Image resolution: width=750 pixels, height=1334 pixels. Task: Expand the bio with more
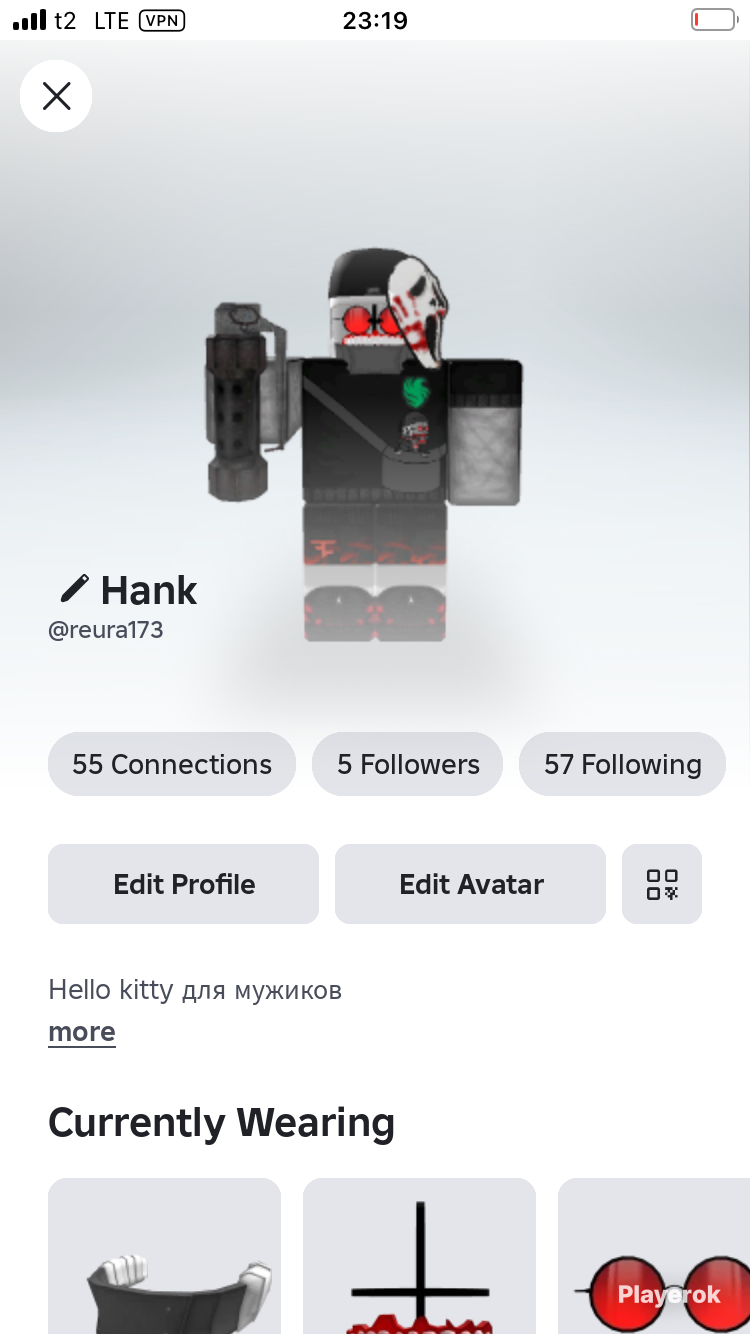pos(82,1032)
